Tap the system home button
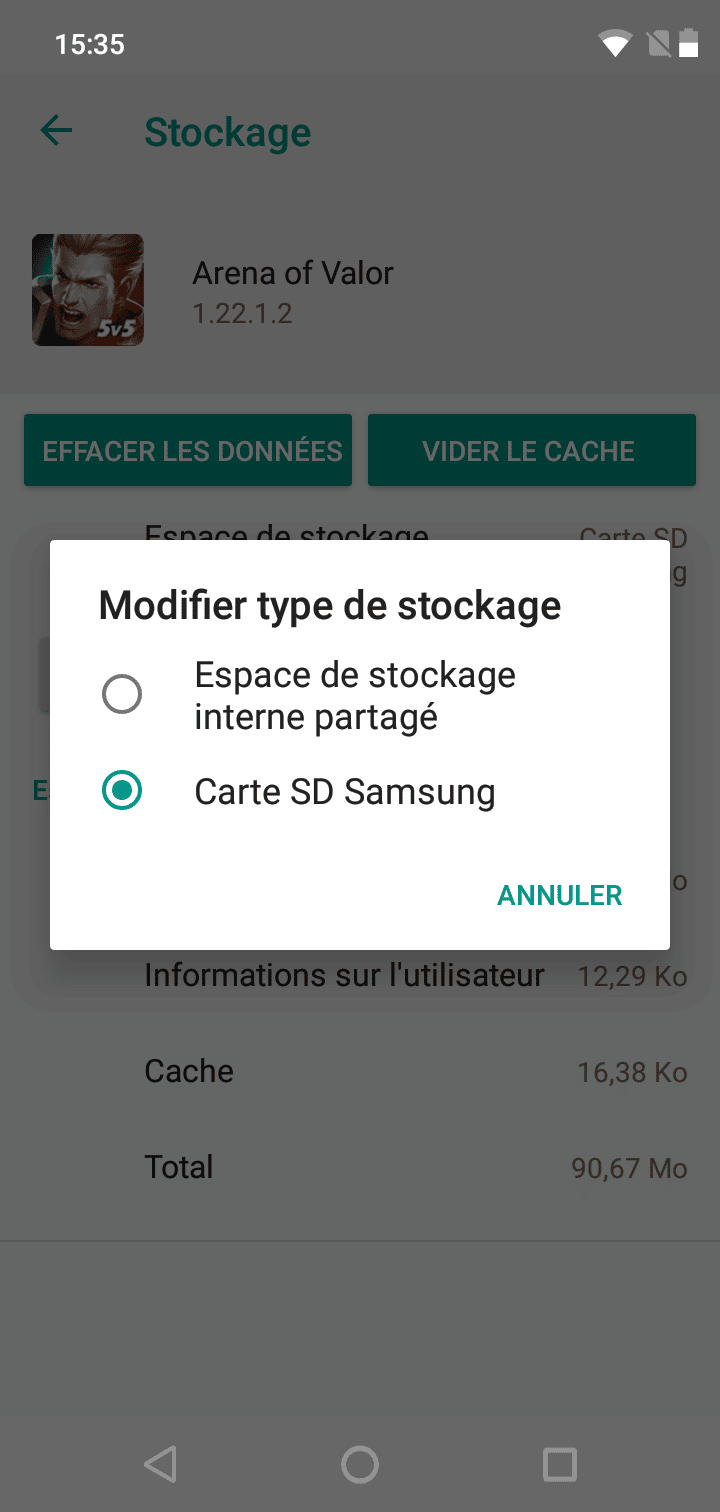 360,1465
